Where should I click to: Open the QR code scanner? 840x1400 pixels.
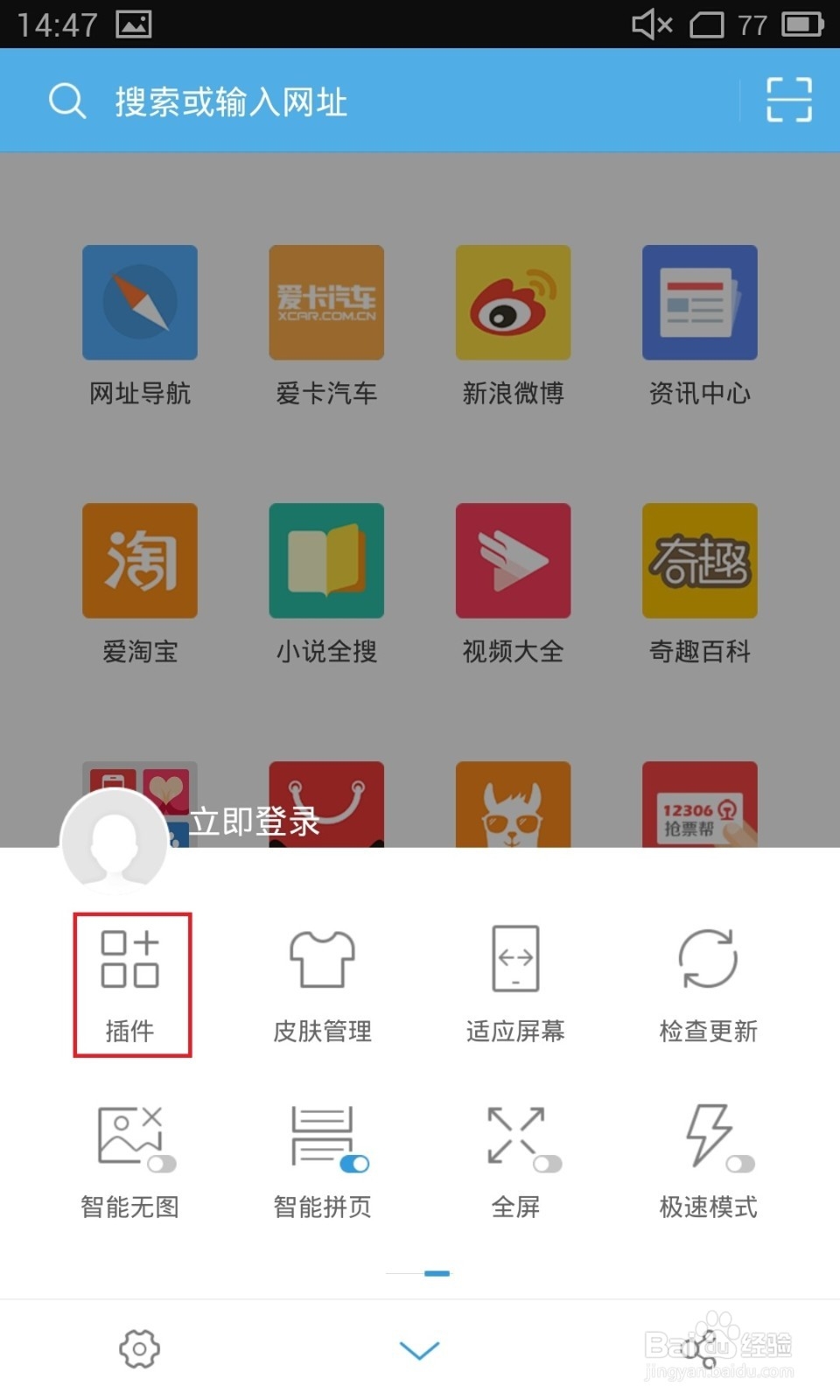pyautogui.click(x=787, y=100)
